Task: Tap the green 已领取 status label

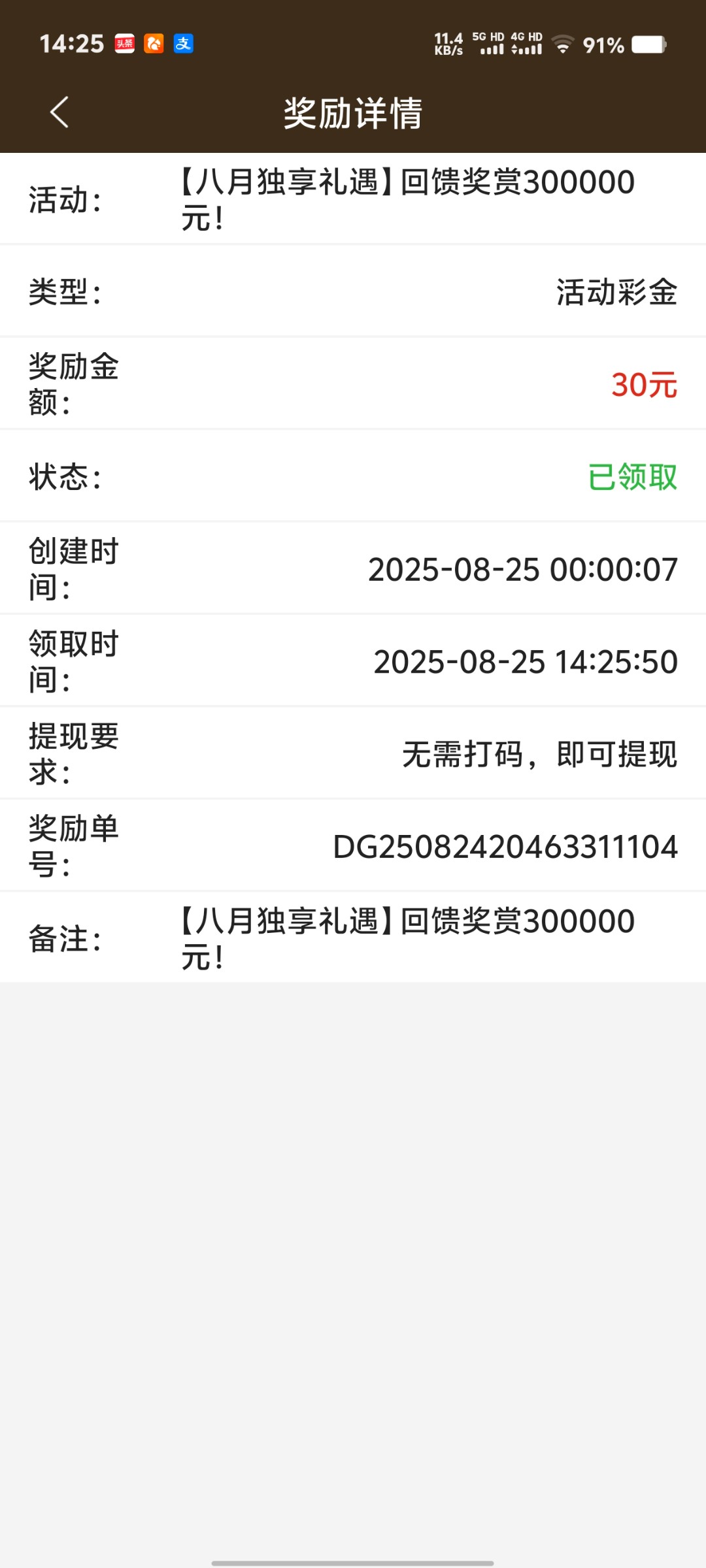Action: click(x=632, y=477)
